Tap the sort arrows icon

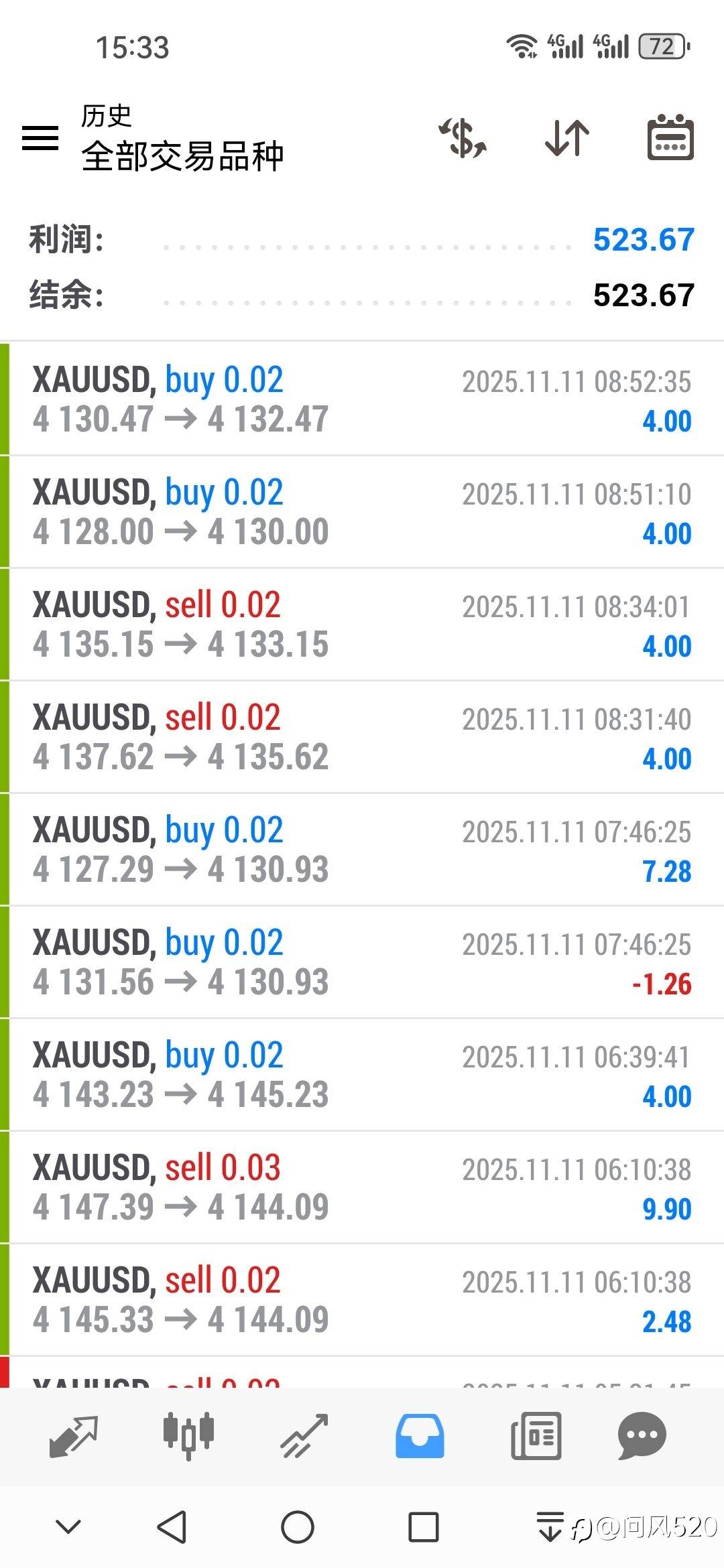567,138
